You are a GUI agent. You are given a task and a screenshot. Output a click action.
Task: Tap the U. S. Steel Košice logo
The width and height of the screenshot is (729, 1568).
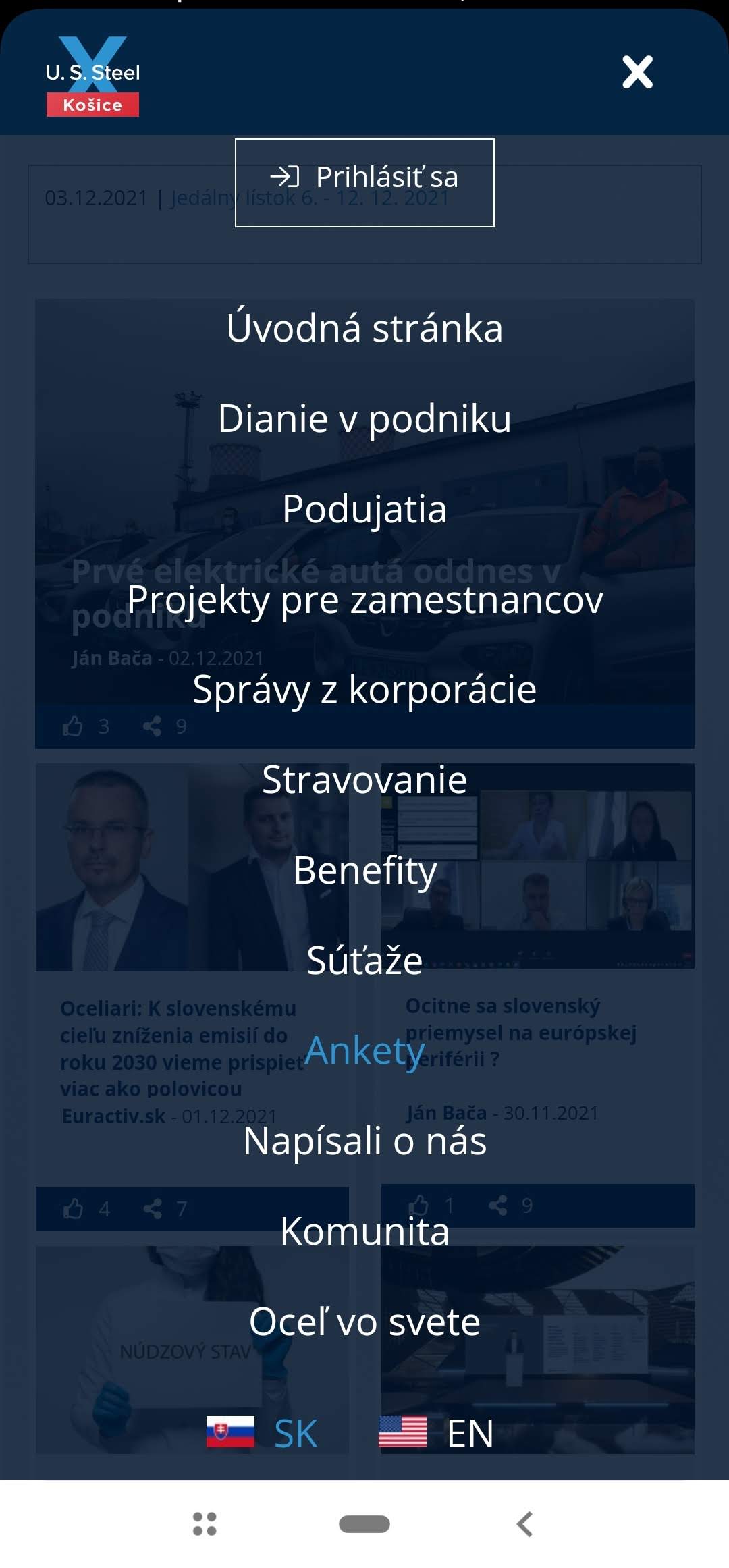pos(93,77)
